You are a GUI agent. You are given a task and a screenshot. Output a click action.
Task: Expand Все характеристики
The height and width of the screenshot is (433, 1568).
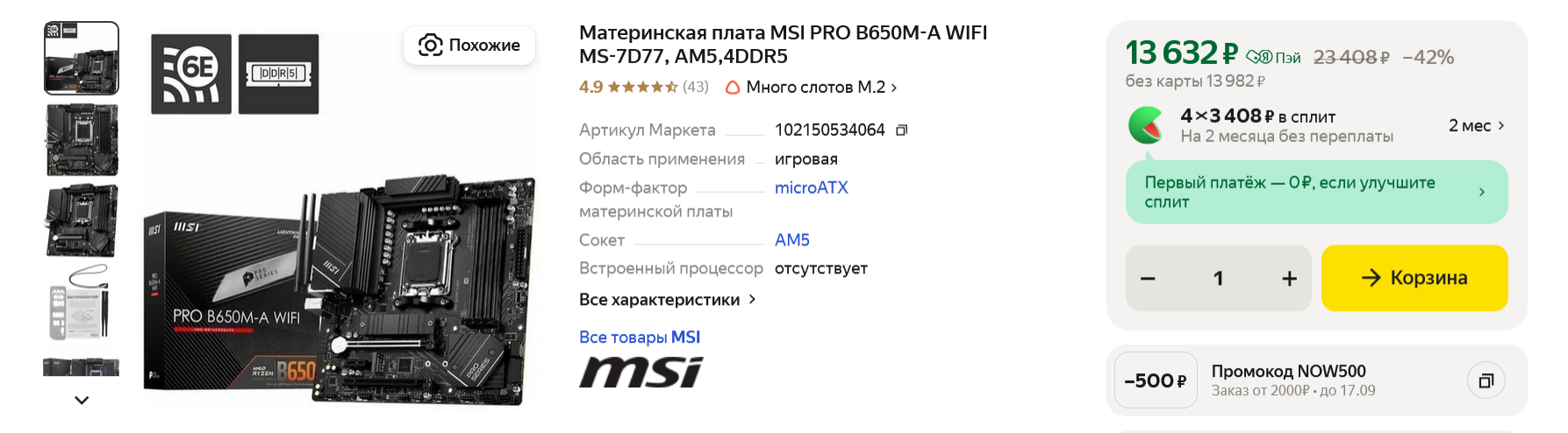667,300
